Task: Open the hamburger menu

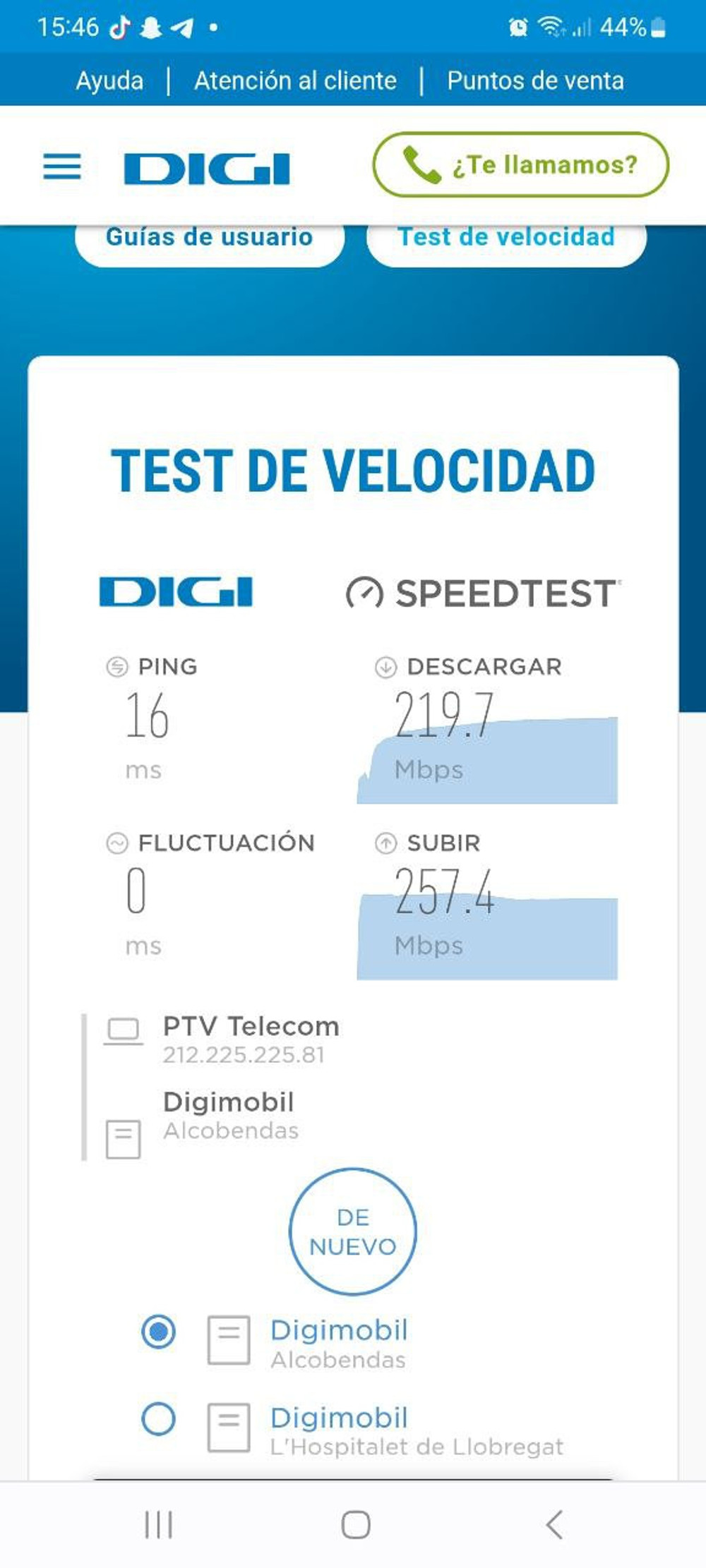Action: pos(62,167)
